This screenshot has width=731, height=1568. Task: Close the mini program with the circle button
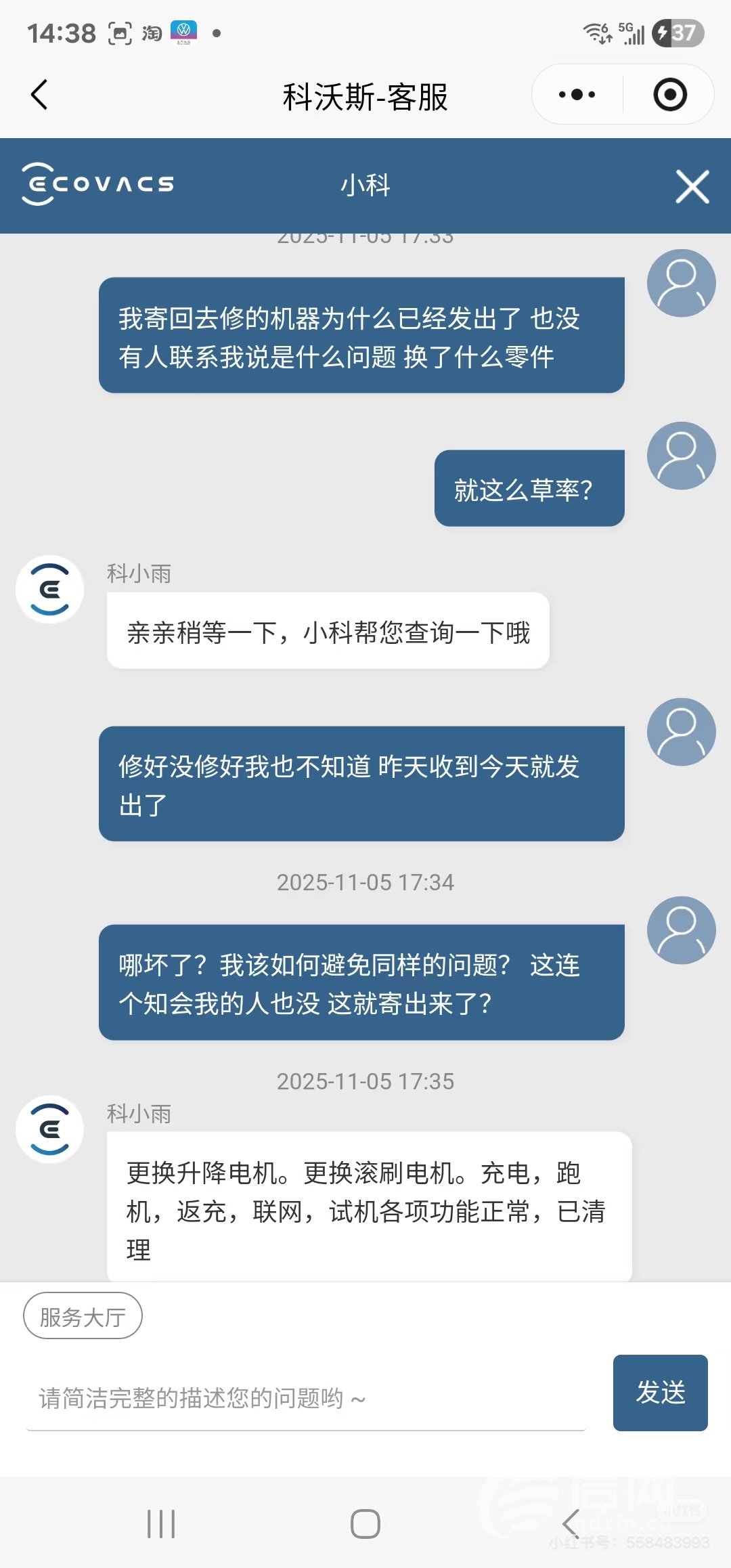point(669,95)
